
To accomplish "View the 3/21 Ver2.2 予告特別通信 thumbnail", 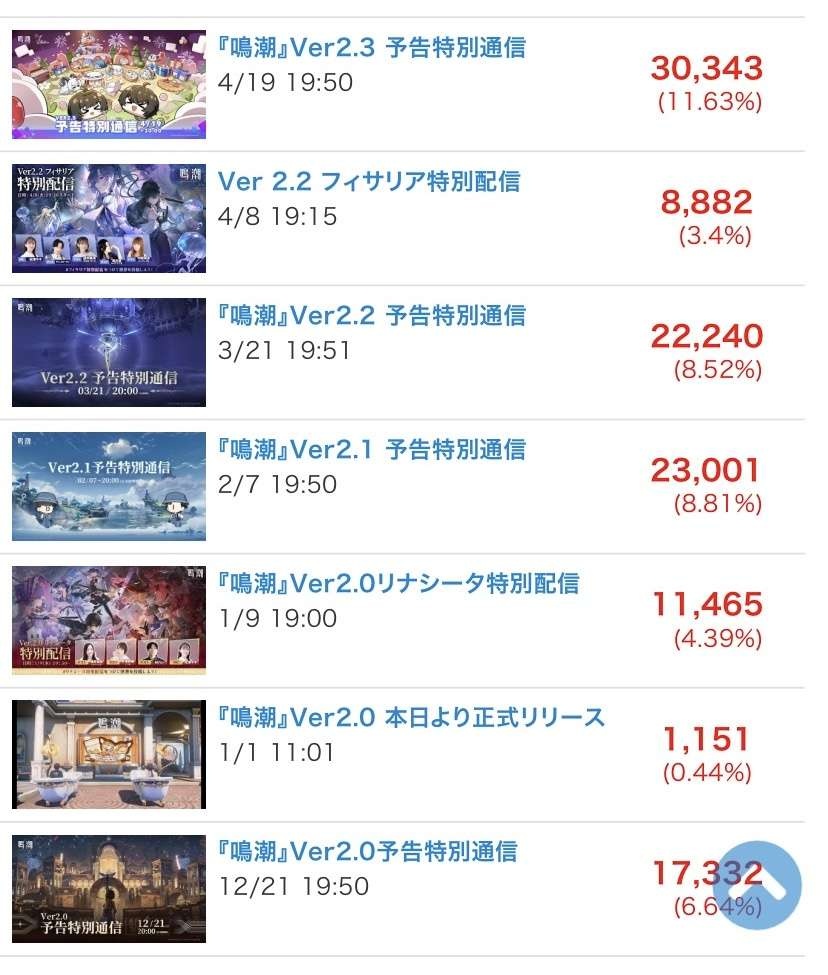I will (x=109, y=352).
